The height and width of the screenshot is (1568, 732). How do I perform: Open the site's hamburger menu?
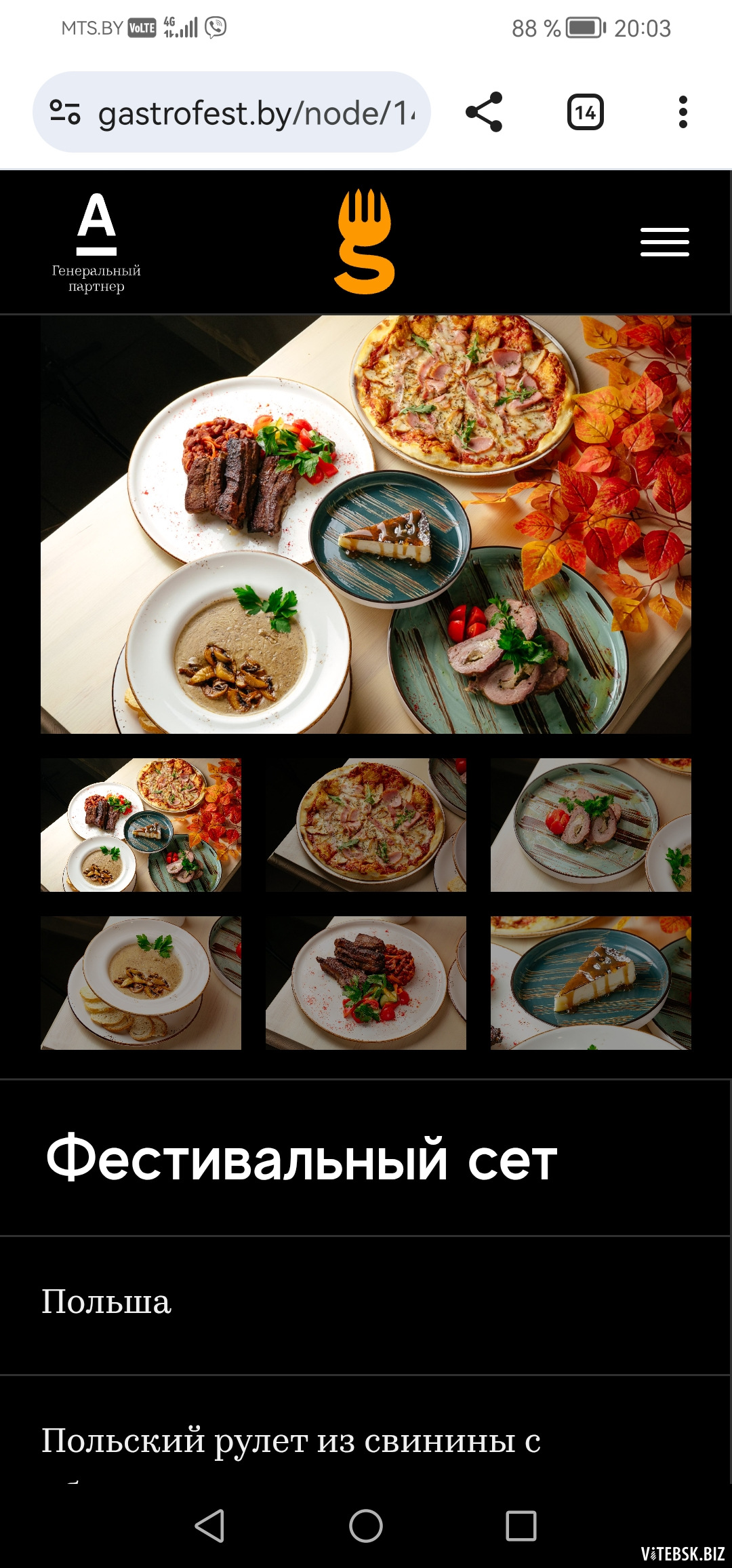(x=664, y=242)
